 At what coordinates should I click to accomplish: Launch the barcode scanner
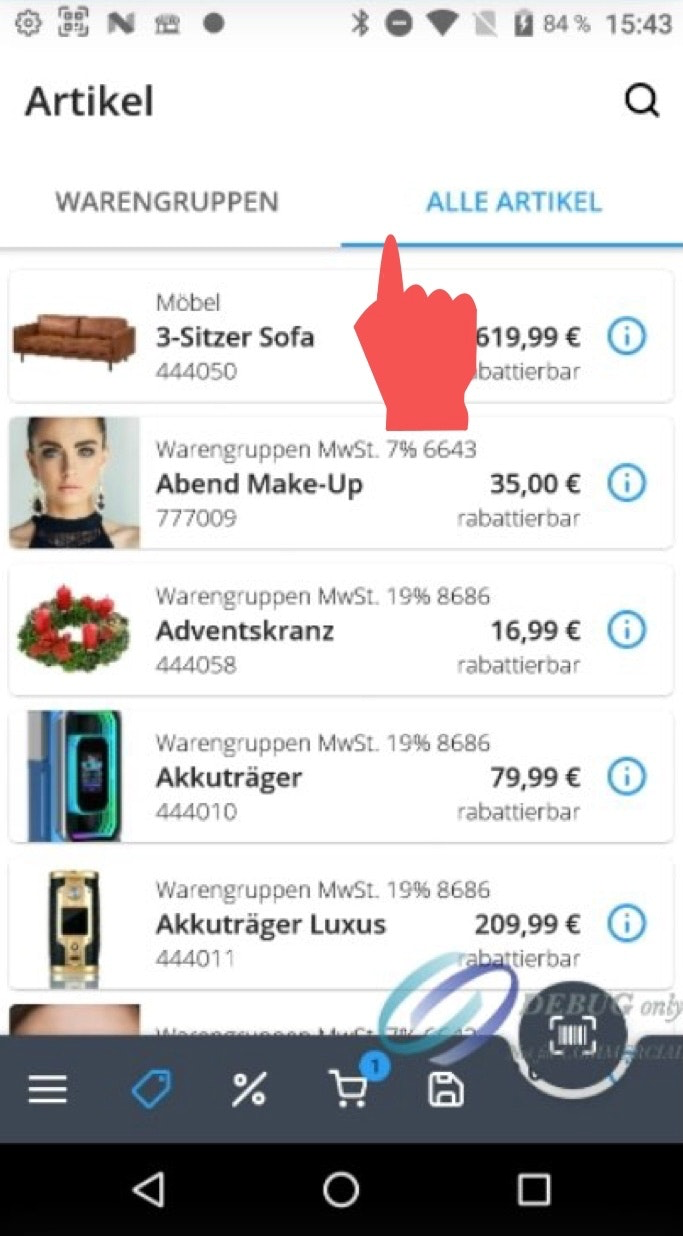(x=573, y=1035)
